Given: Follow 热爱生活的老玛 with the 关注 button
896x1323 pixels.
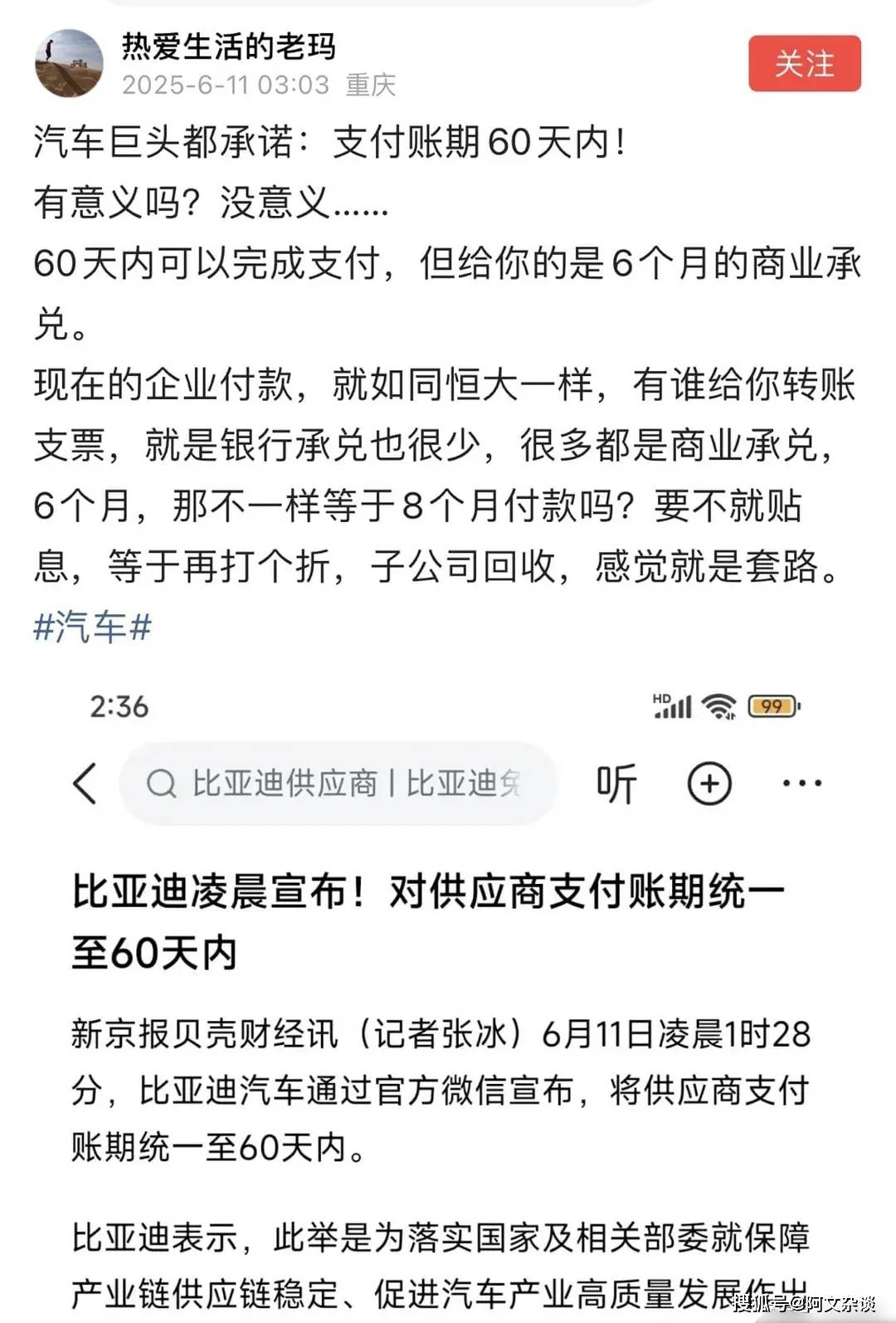Looking at the screenshot, I should click(804, 64).
